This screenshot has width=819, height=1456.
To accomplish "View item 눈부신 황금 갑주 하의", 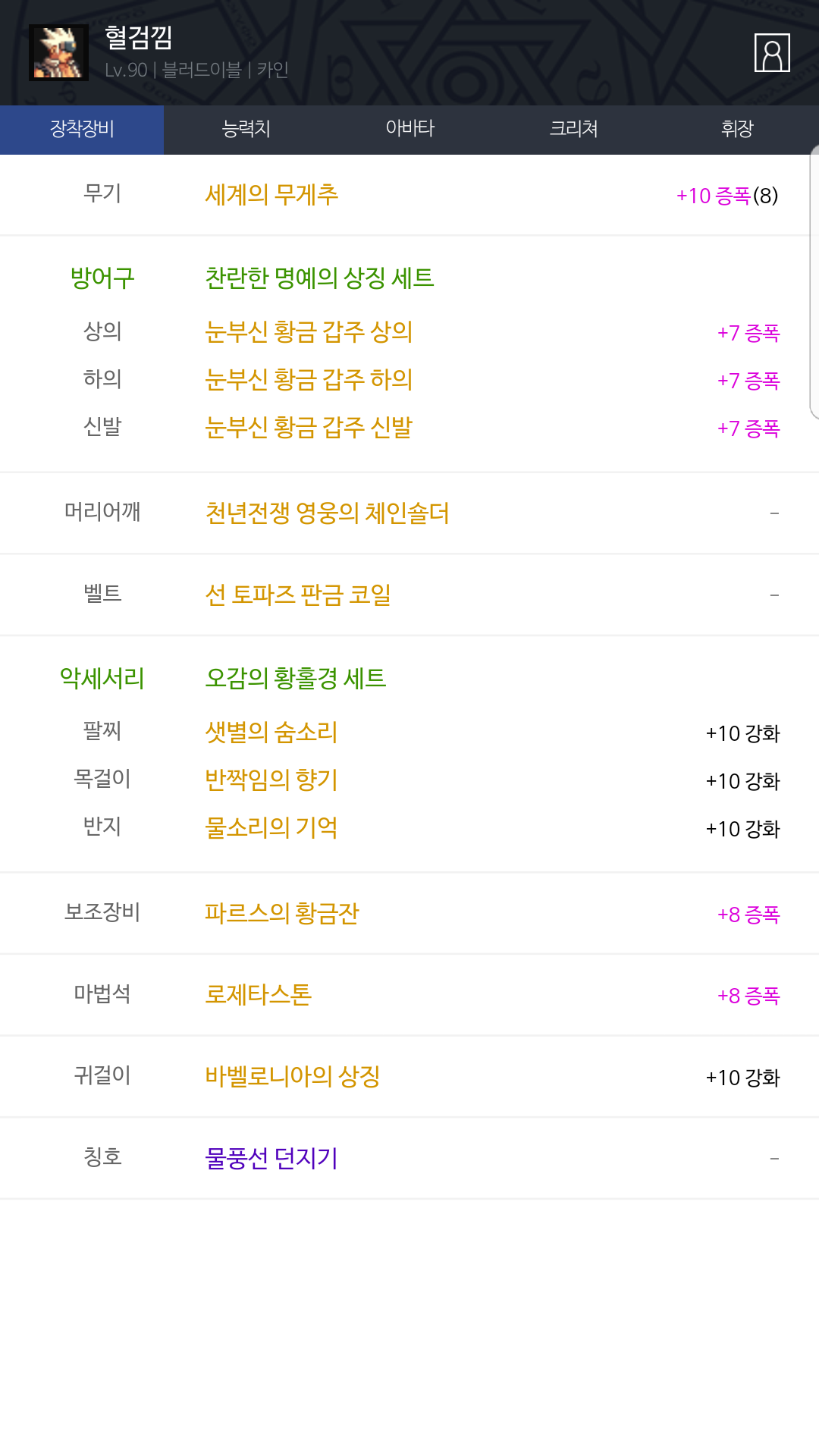I will (309, 379).
